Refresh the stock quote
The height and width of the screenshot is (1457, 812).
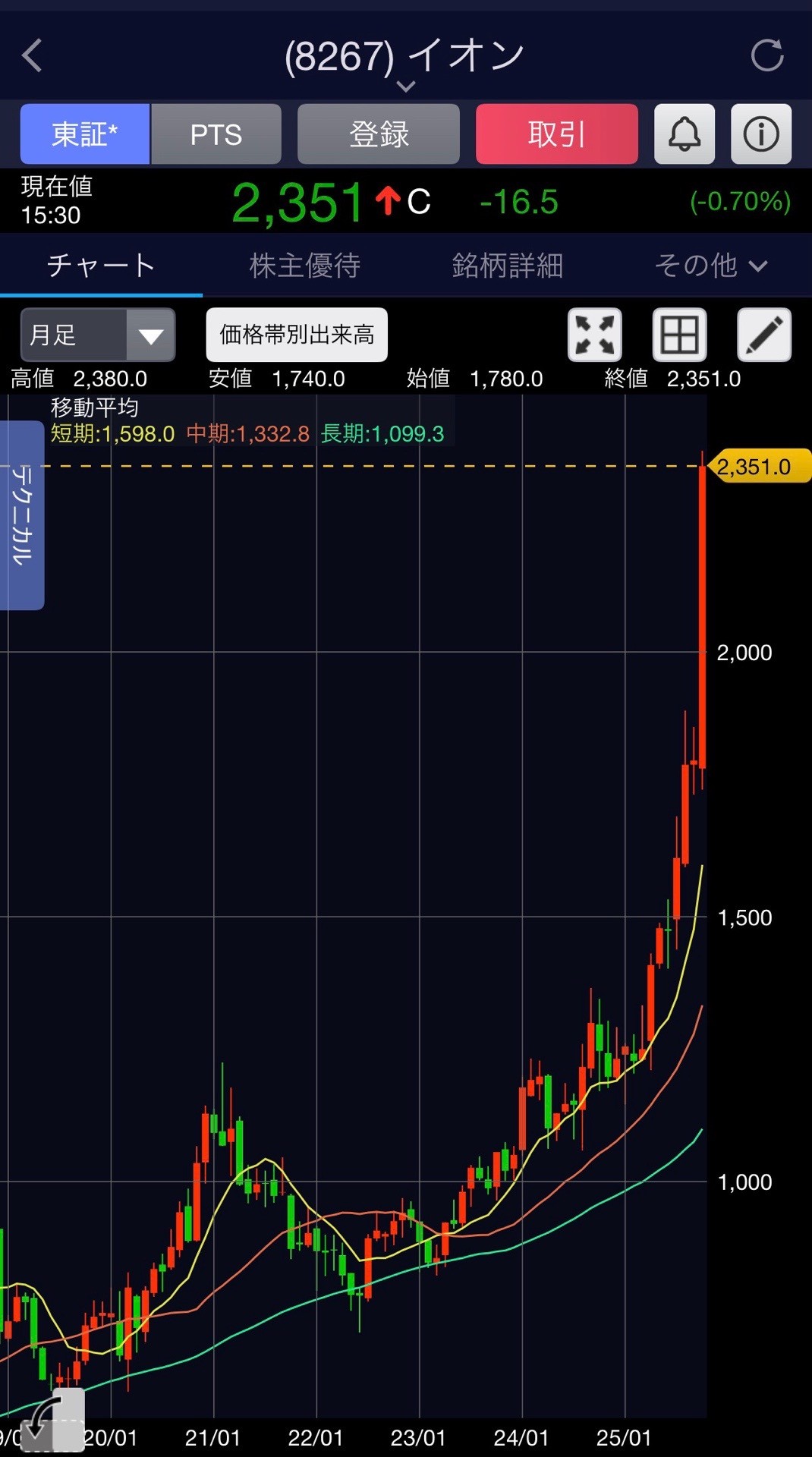(766, 55)
